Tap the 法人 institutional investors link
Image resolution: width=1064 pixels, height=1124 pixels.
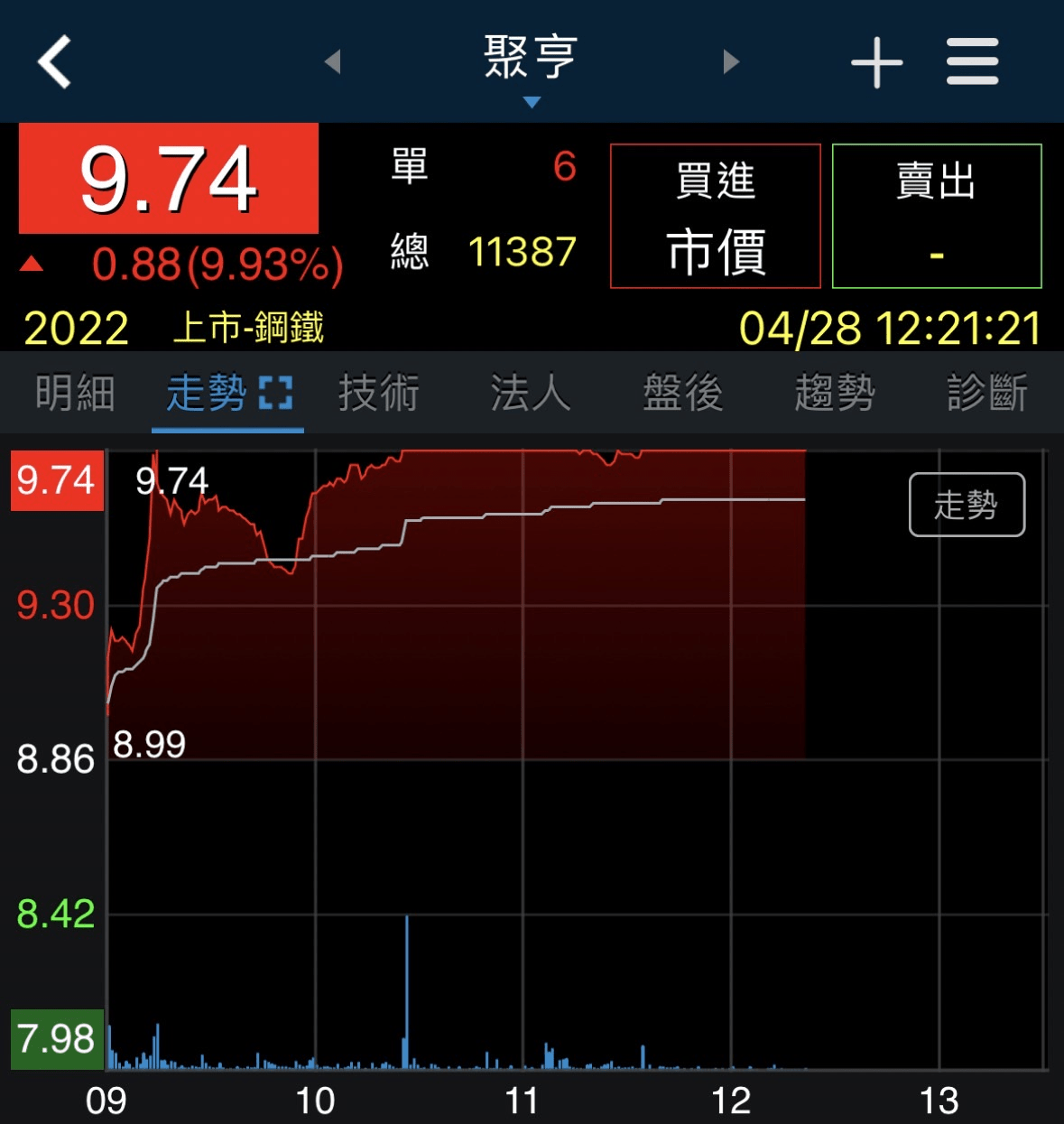pyautogui.click(x=531, y=393)
